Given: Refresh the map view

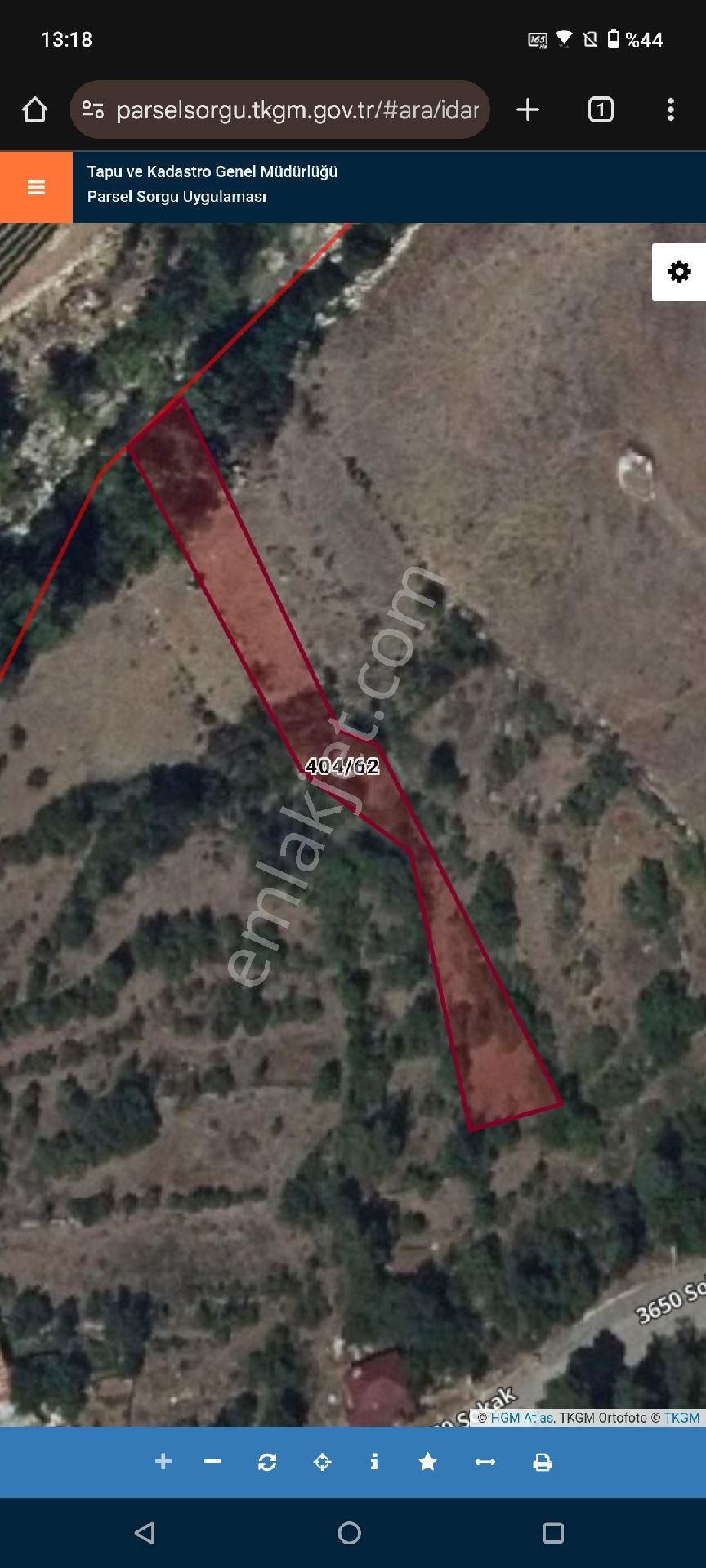Looking at the screenshot, I should click(267, 1462).
